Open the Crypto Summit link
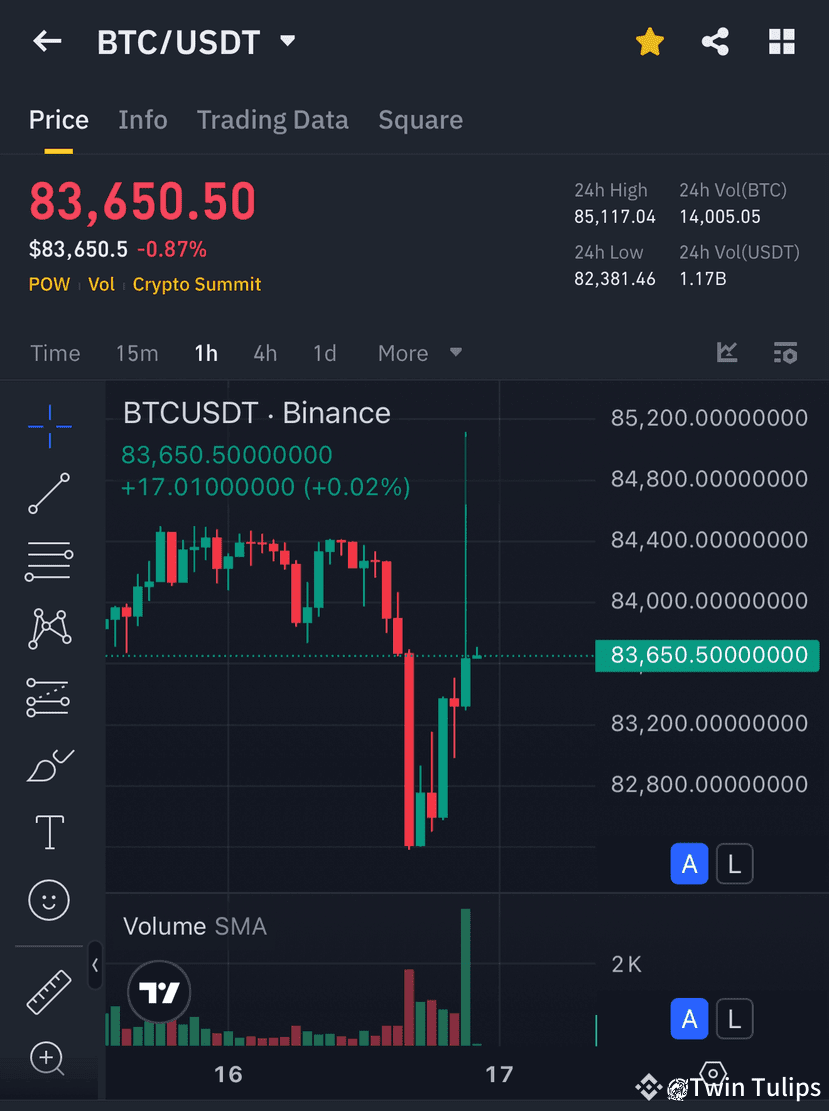 tap(196, 284)
